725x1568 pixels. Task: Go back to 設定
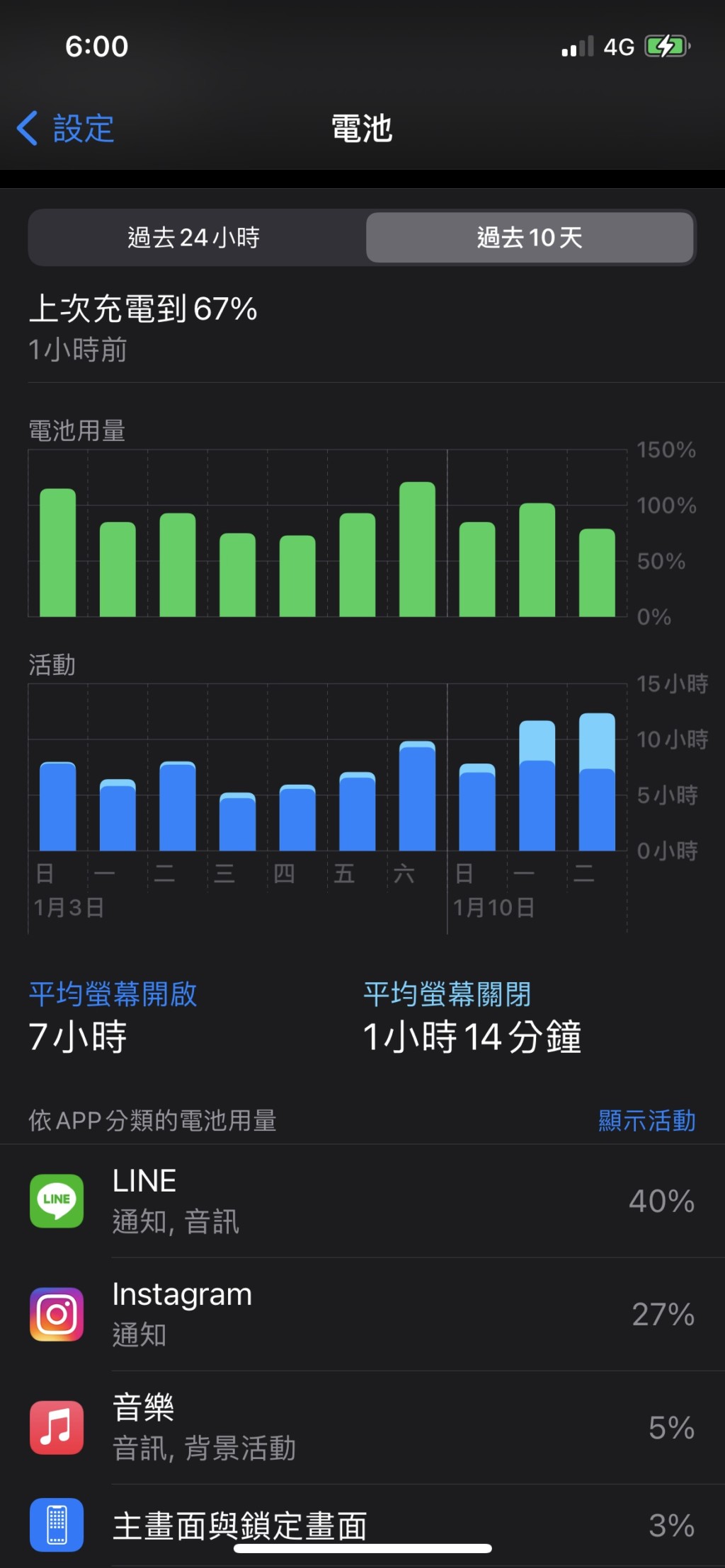tap(66, 129)
